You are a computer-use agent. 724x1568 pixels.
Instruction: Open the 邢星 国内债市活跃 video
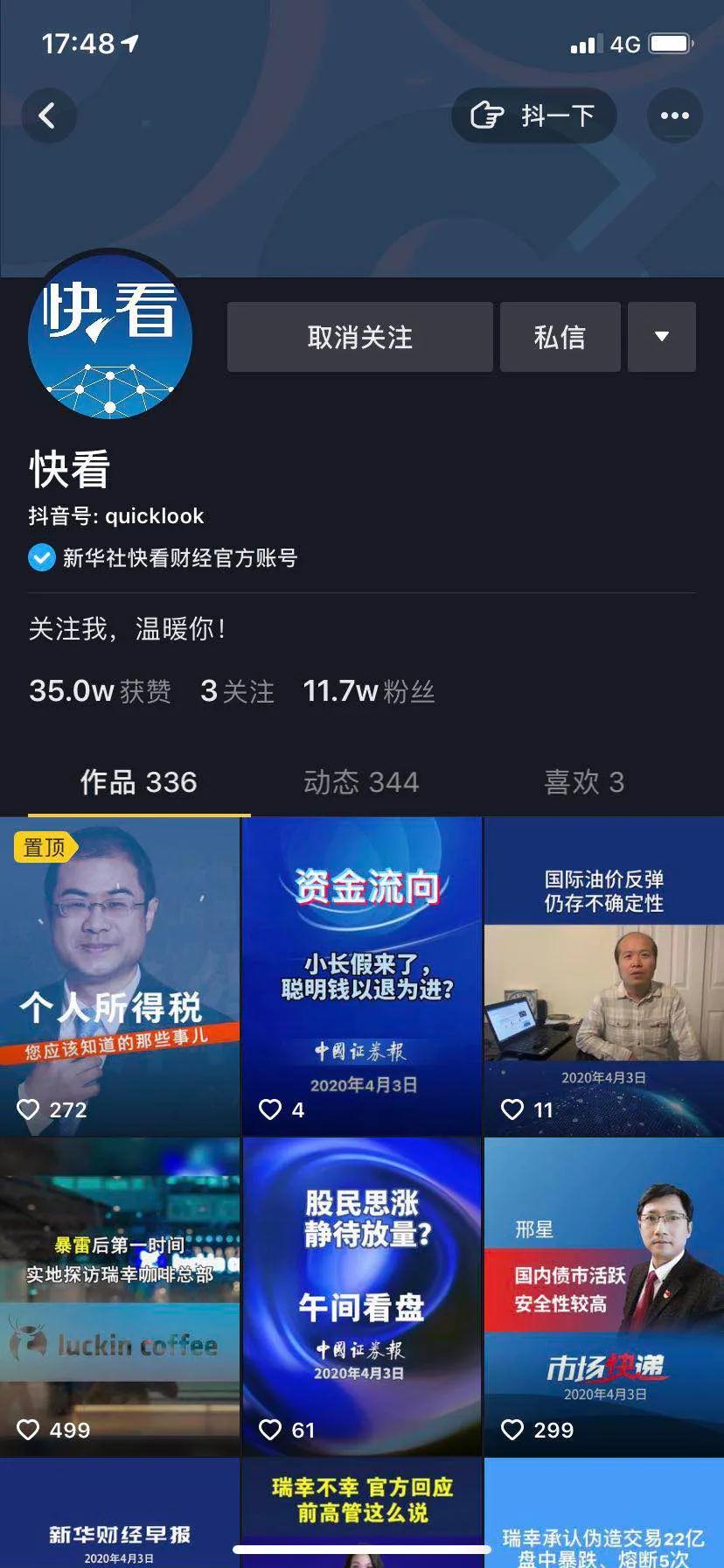tap(603, 1296)
